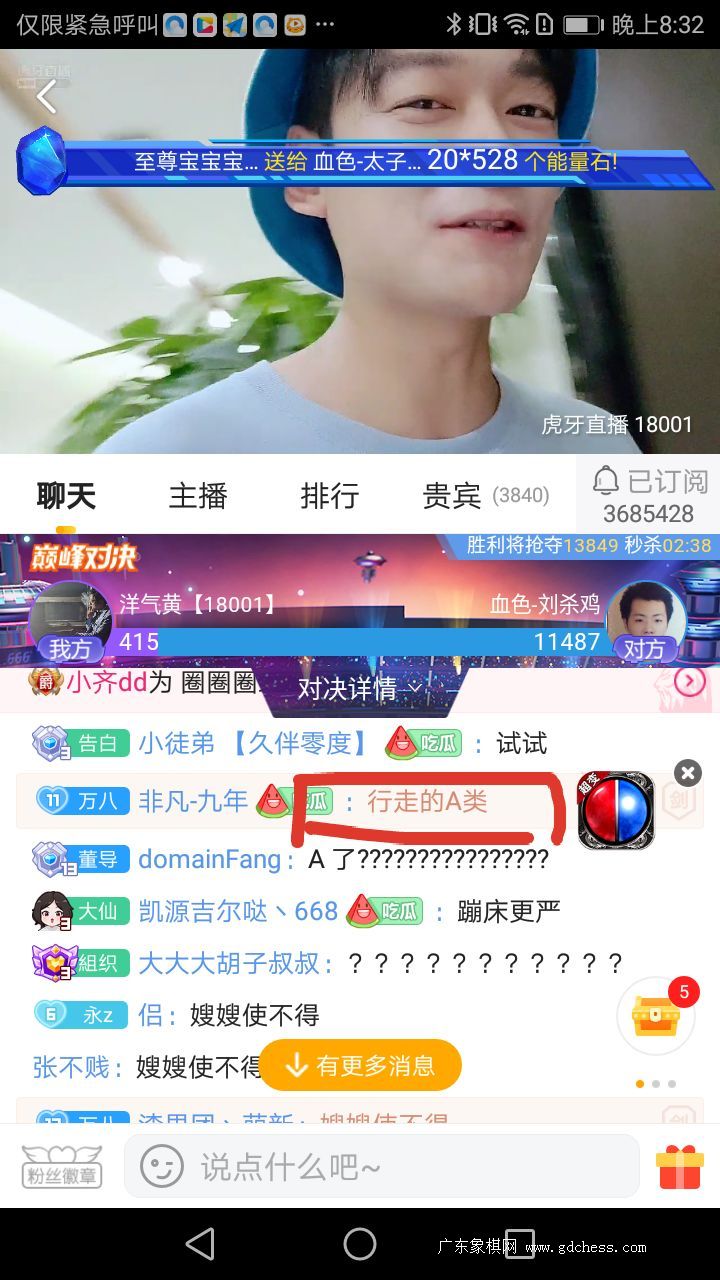Open the treasure chest with badge 5
Image resolution: width=720 pixels, height=1280 pixels.
coord(656,1016)
